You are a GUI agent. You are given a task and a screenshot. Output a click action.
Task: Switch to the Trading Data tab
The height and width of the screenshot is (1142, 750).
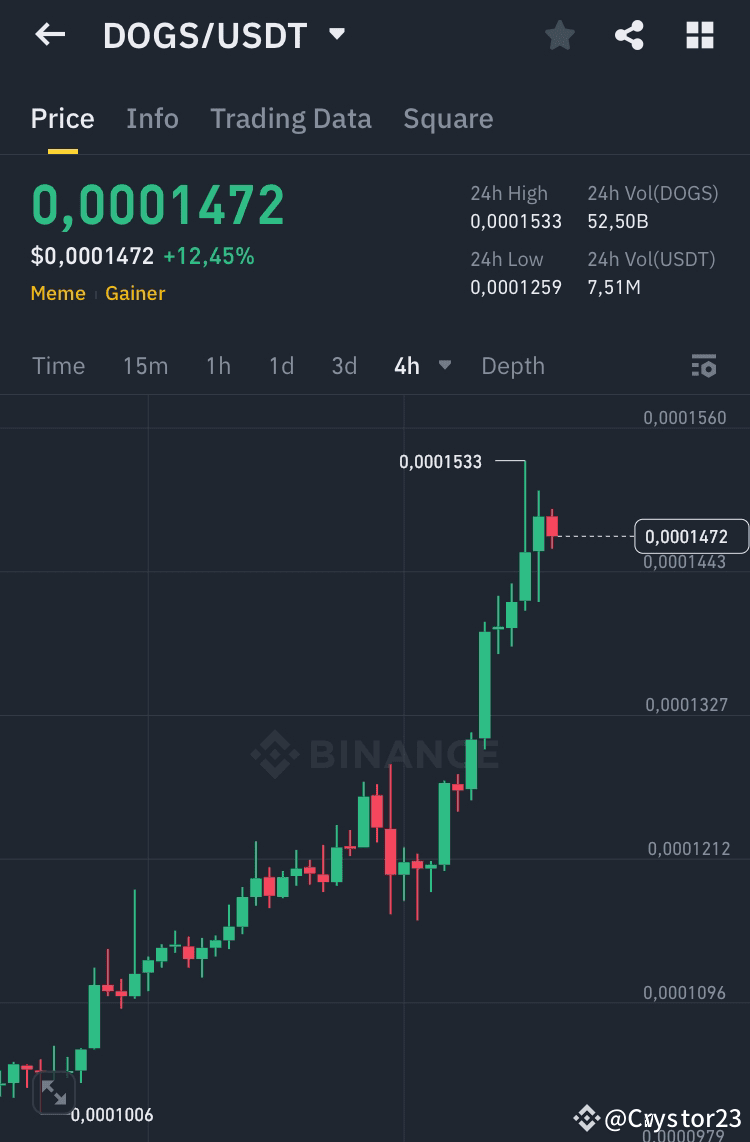(x=290, y=118)
